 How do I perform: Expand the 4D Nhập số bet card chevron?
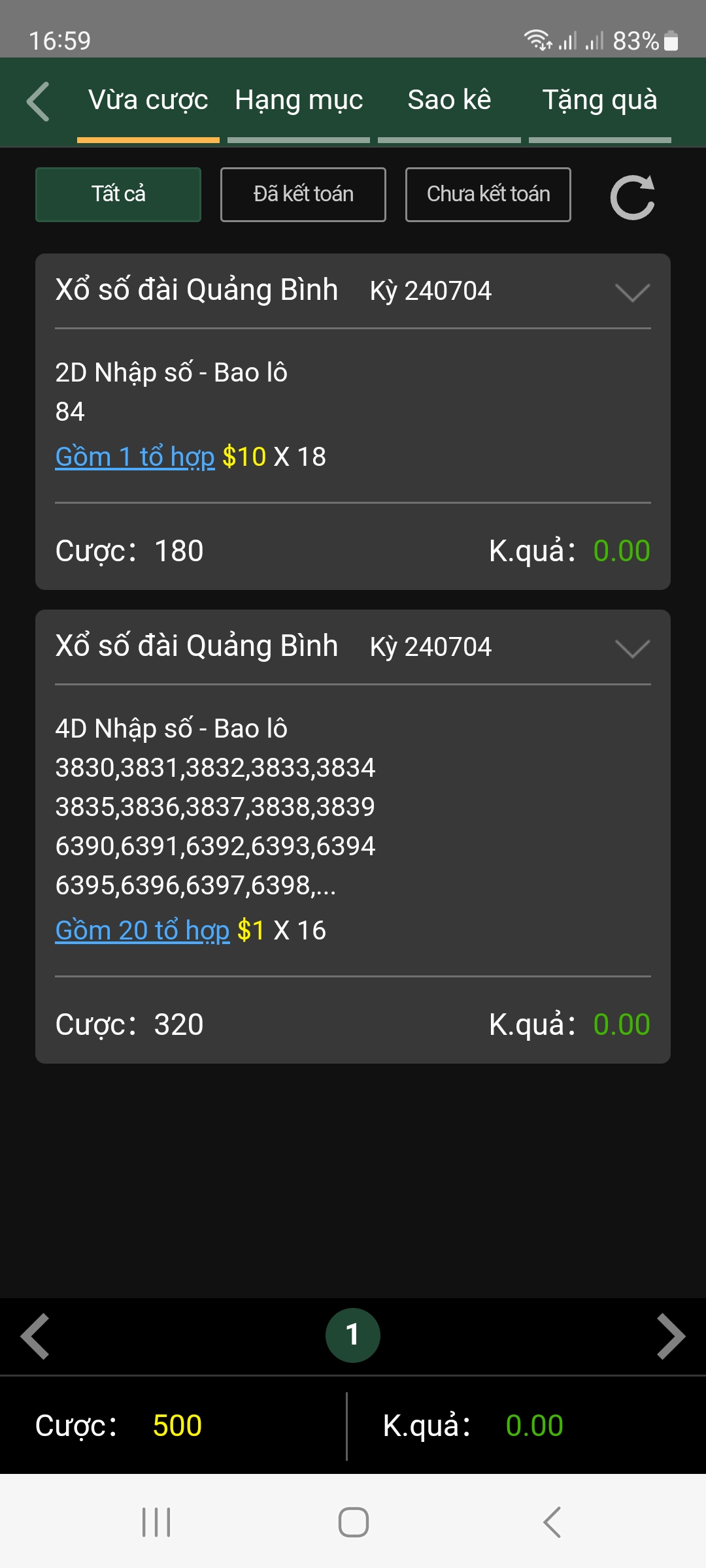pyautogui.click(x=632, y=648)
